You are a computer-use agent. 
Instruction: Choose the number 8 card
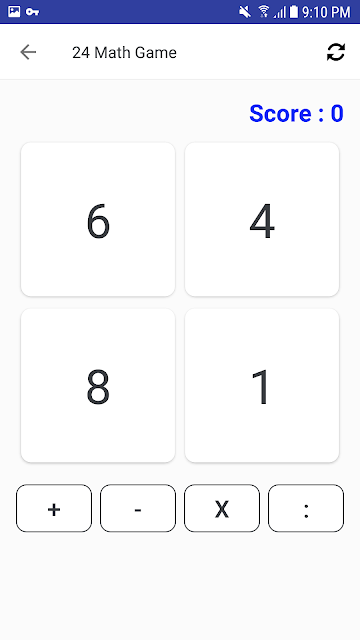click(x=98, y=385)
